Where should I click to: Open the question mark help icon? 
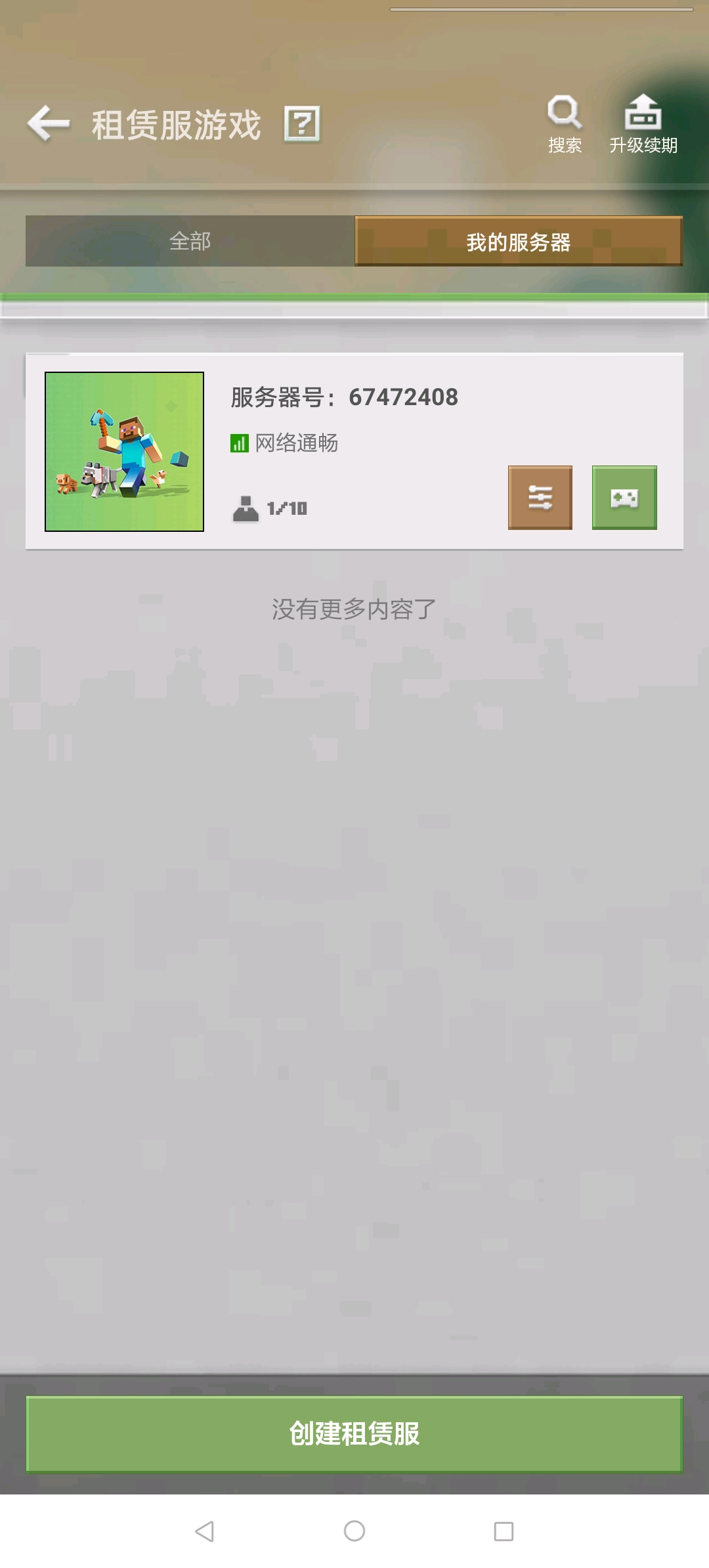(x=302, y=123)
